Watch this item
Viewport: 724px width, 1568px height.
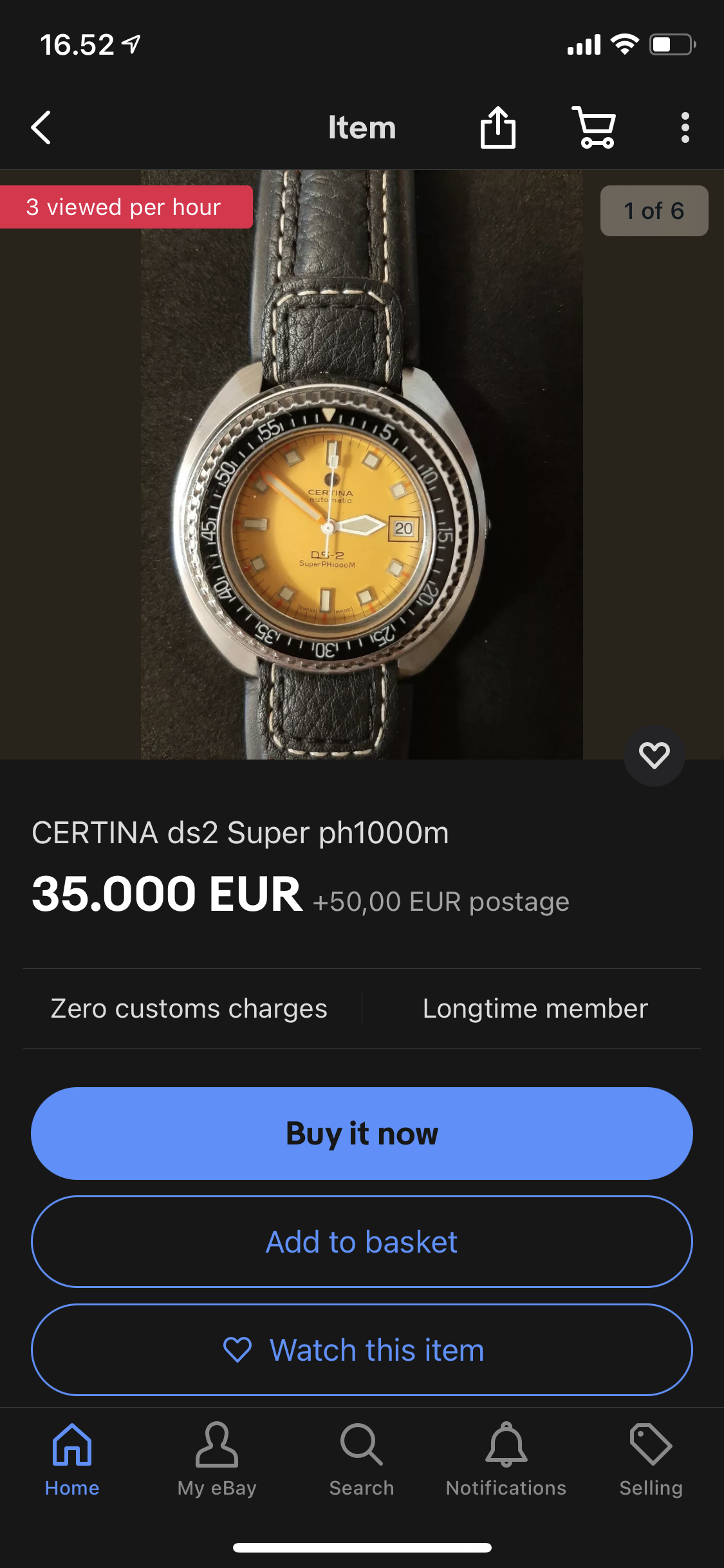[x=362, y=1350]
